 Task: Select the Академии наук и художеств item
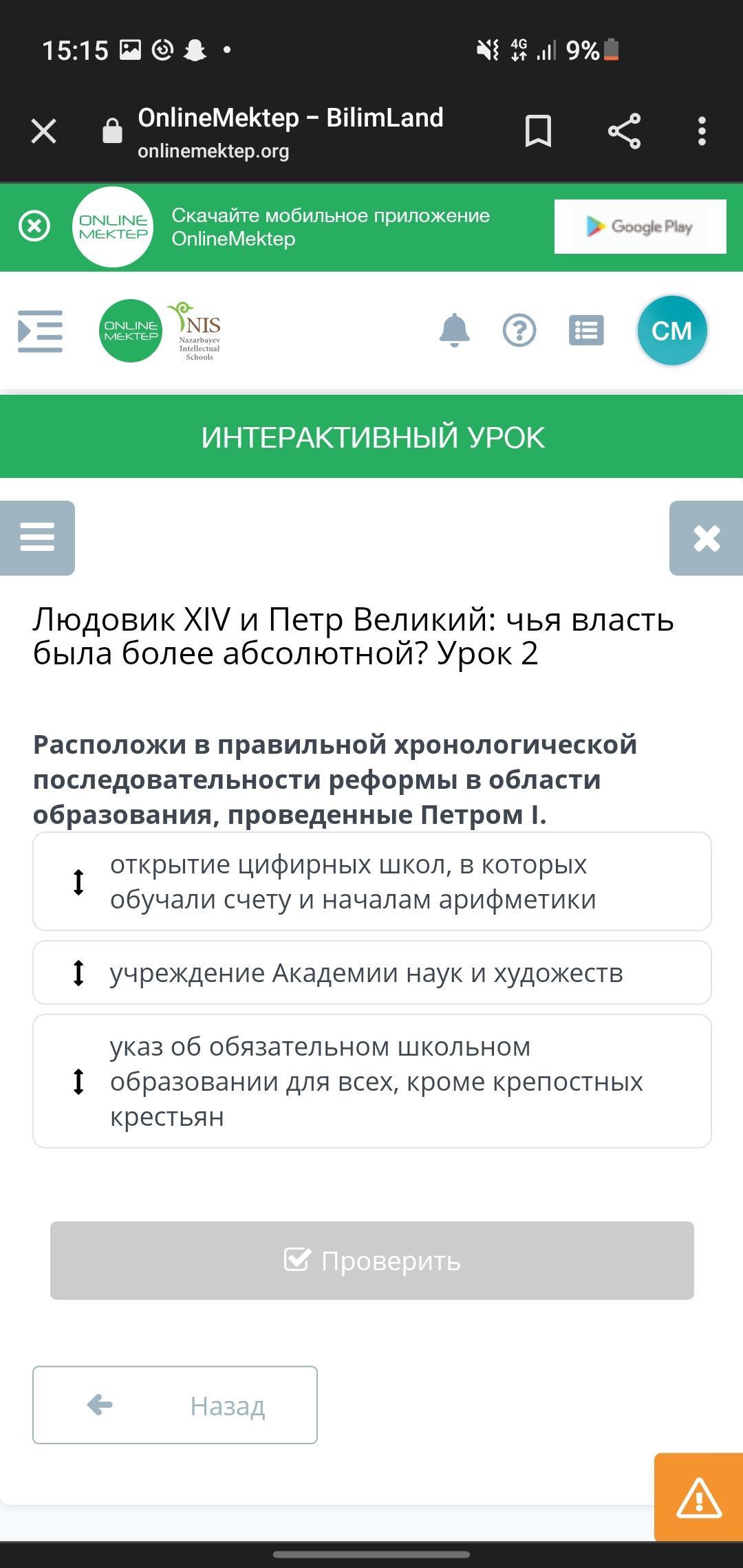(x=371, y=972)
